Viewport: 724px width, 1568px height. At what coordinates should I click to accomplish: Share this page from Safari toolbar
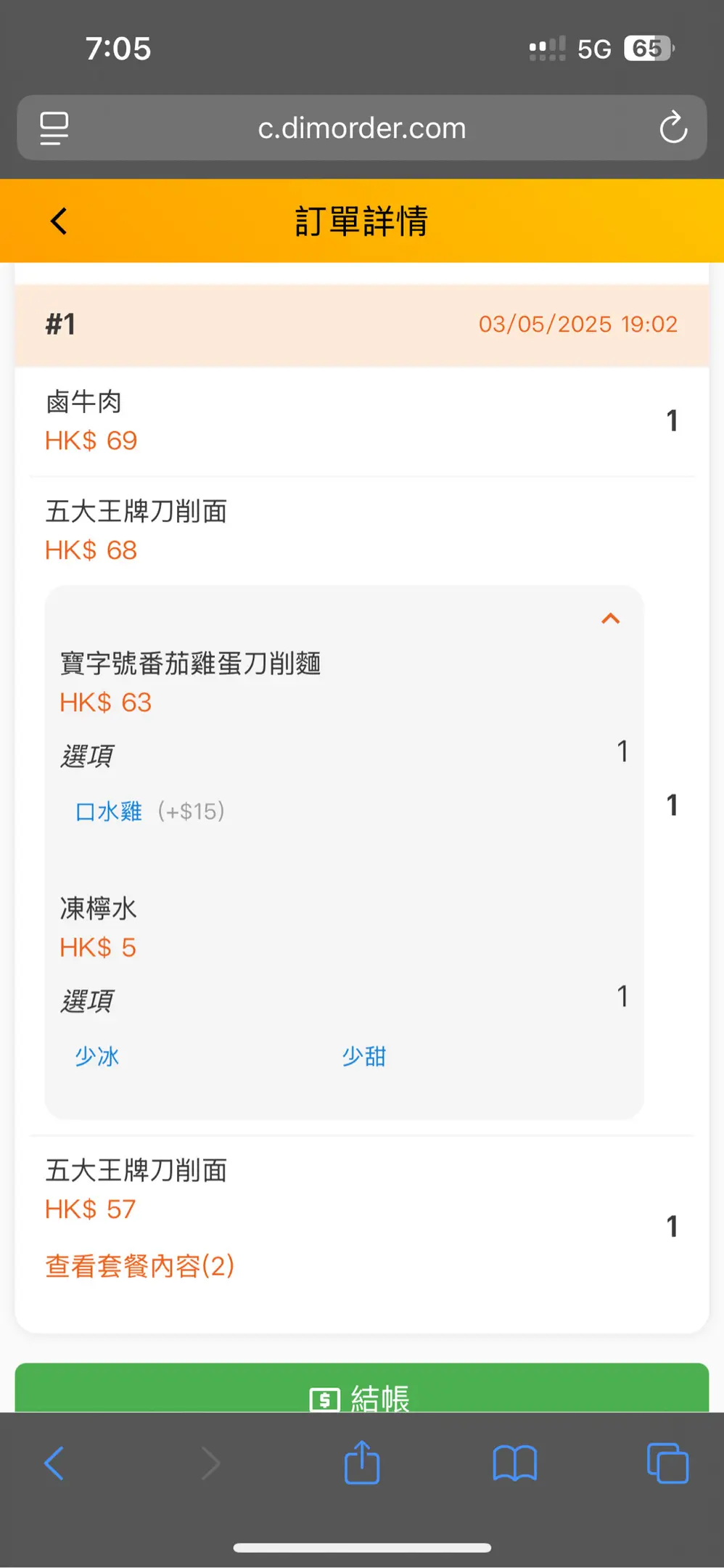coord(361,1463)
